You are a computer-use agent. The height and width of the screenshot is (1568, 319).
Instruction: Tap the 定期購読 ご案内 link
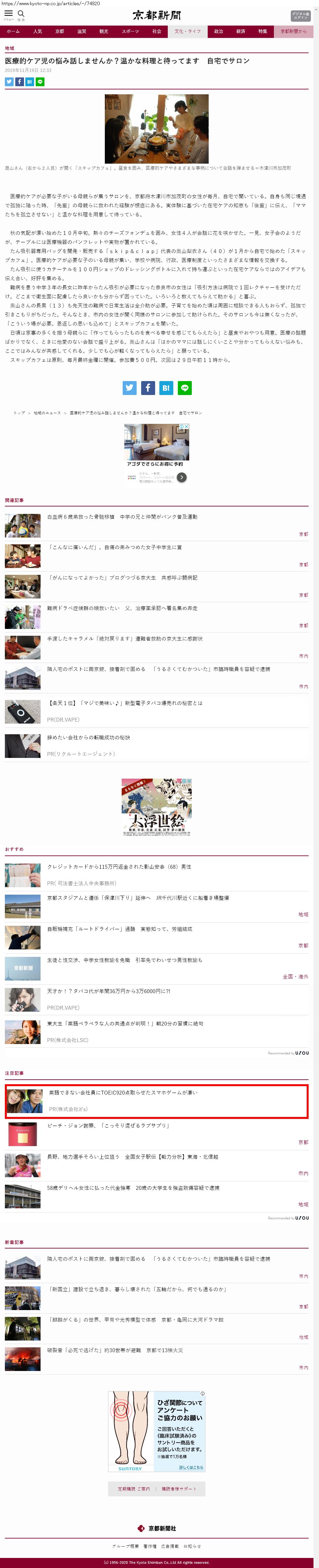(134, 1488)
